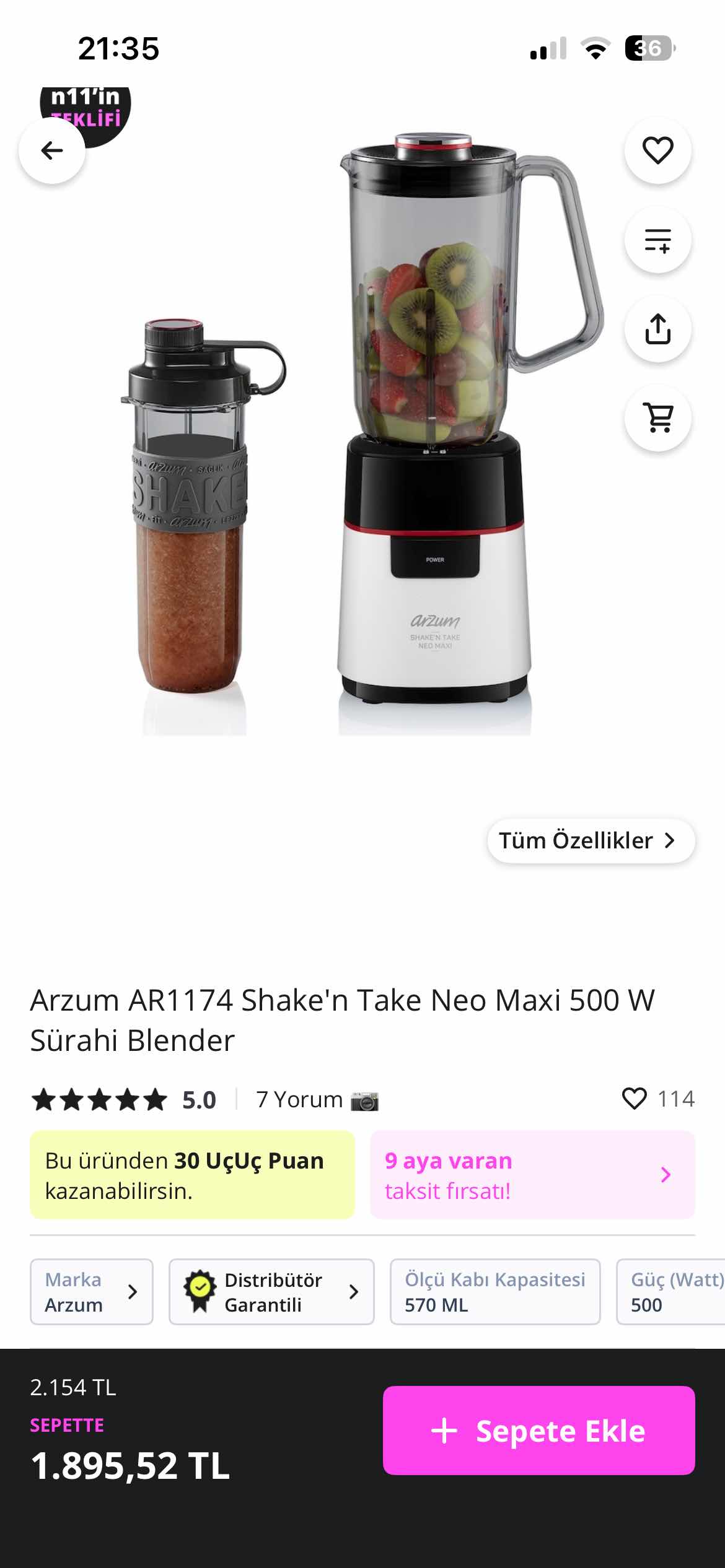Tap Sepete Ekle to add to cart
The height and width of the screenshot is (1568, 725).
(x=538, y=1430)
